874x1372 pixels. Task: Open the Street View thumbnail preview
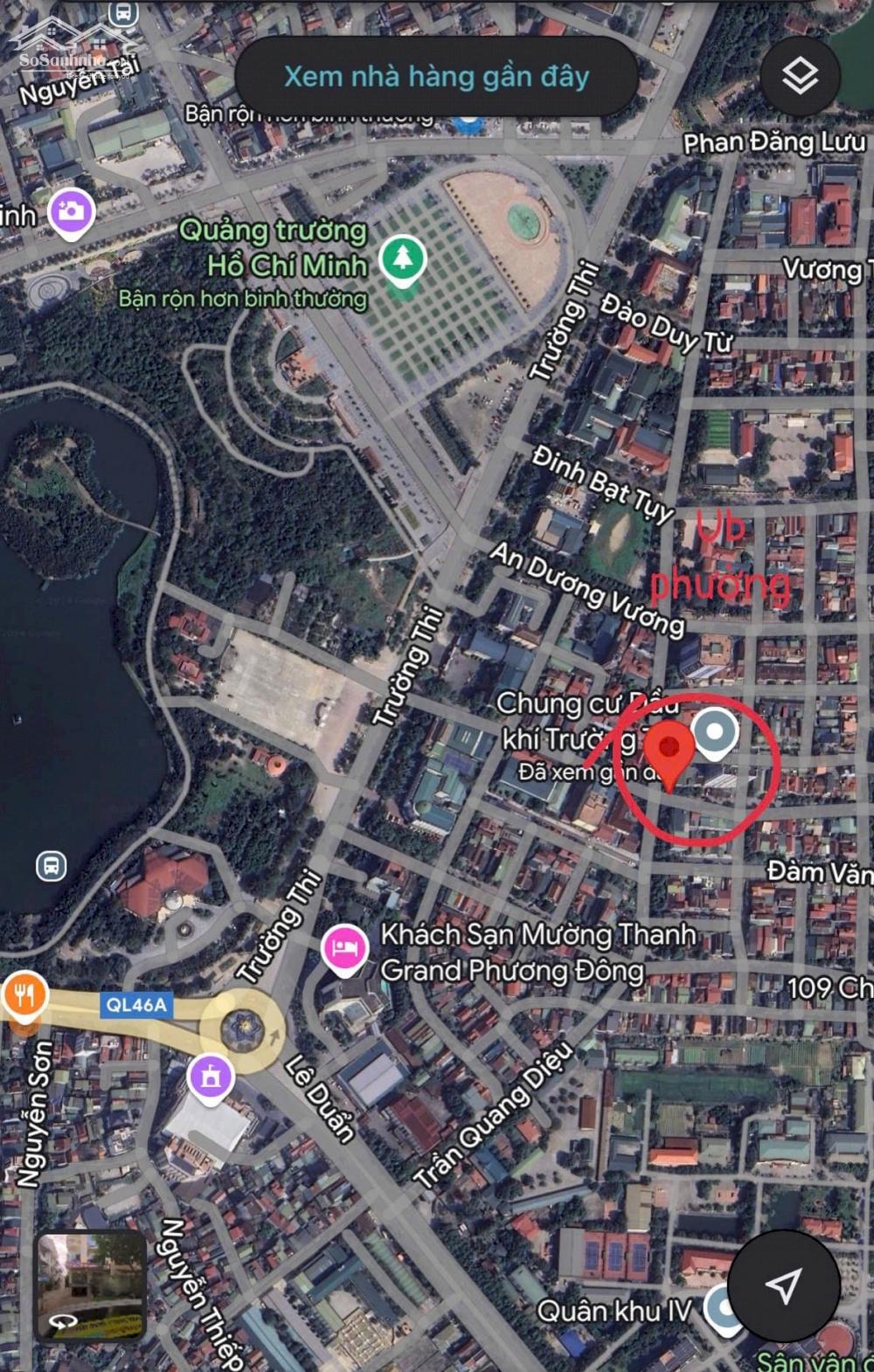pyautogui.click(x=91, y=1285)
